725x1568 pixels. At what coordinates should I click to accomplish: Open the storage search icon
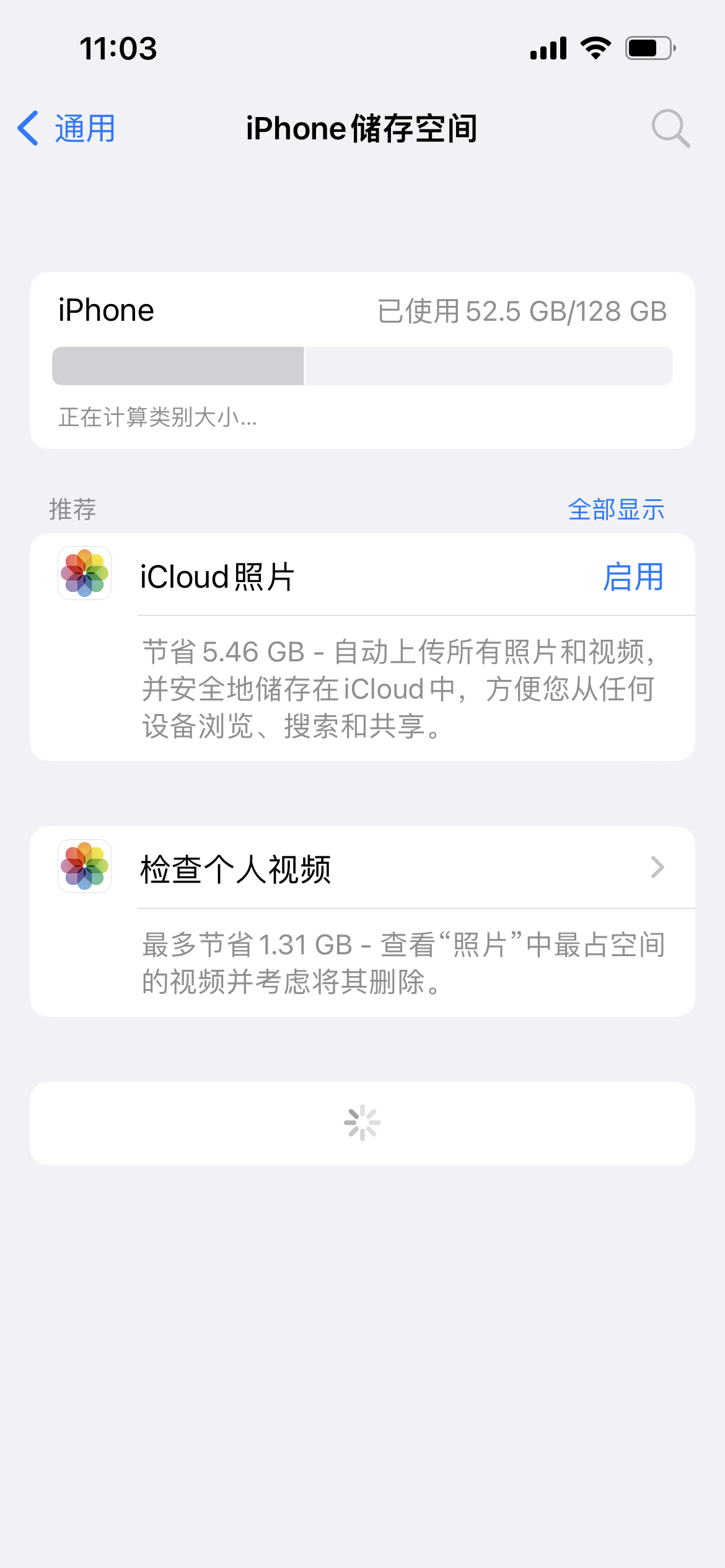[670, 129]
